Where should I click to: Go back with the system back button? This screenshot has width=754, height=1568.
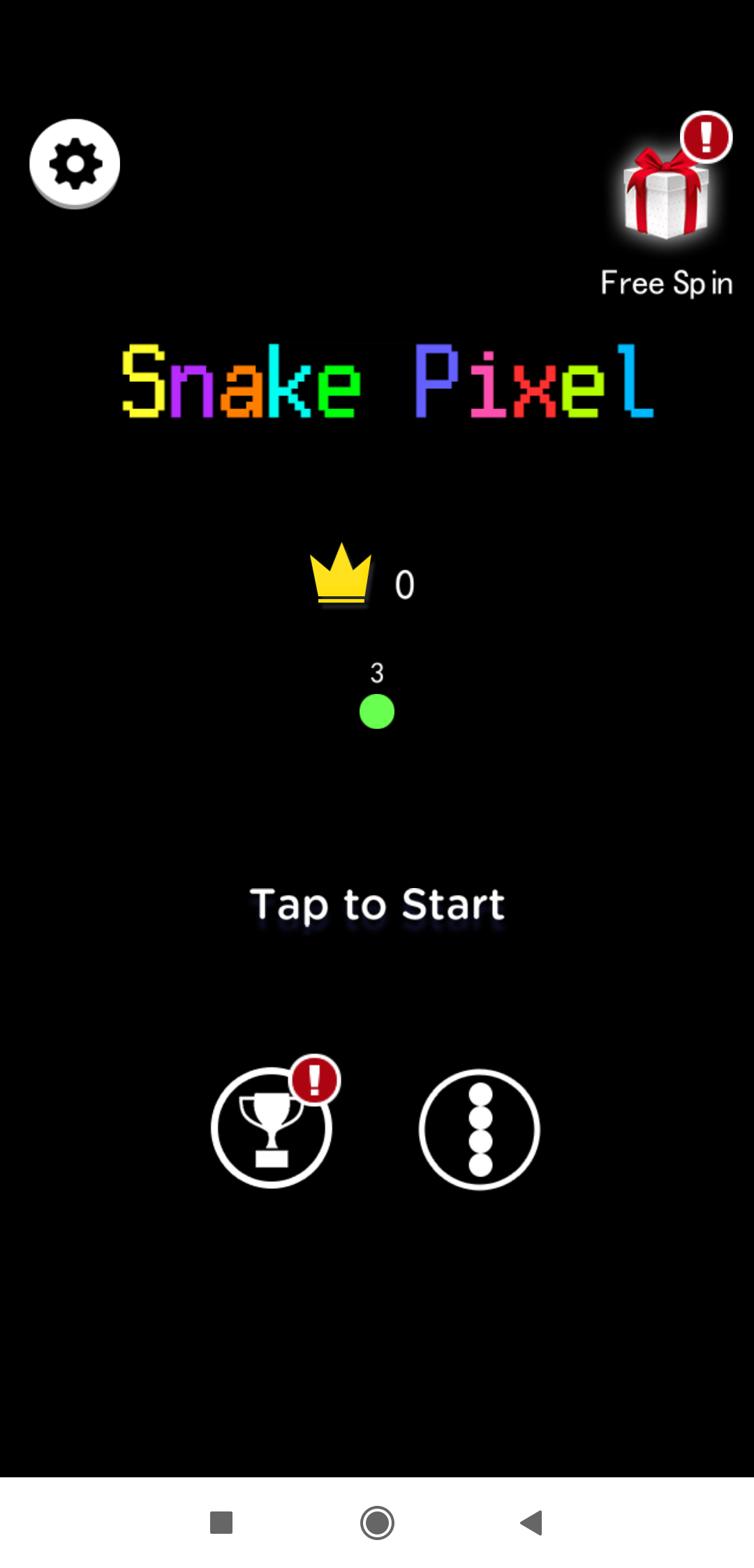point(532,1522)
